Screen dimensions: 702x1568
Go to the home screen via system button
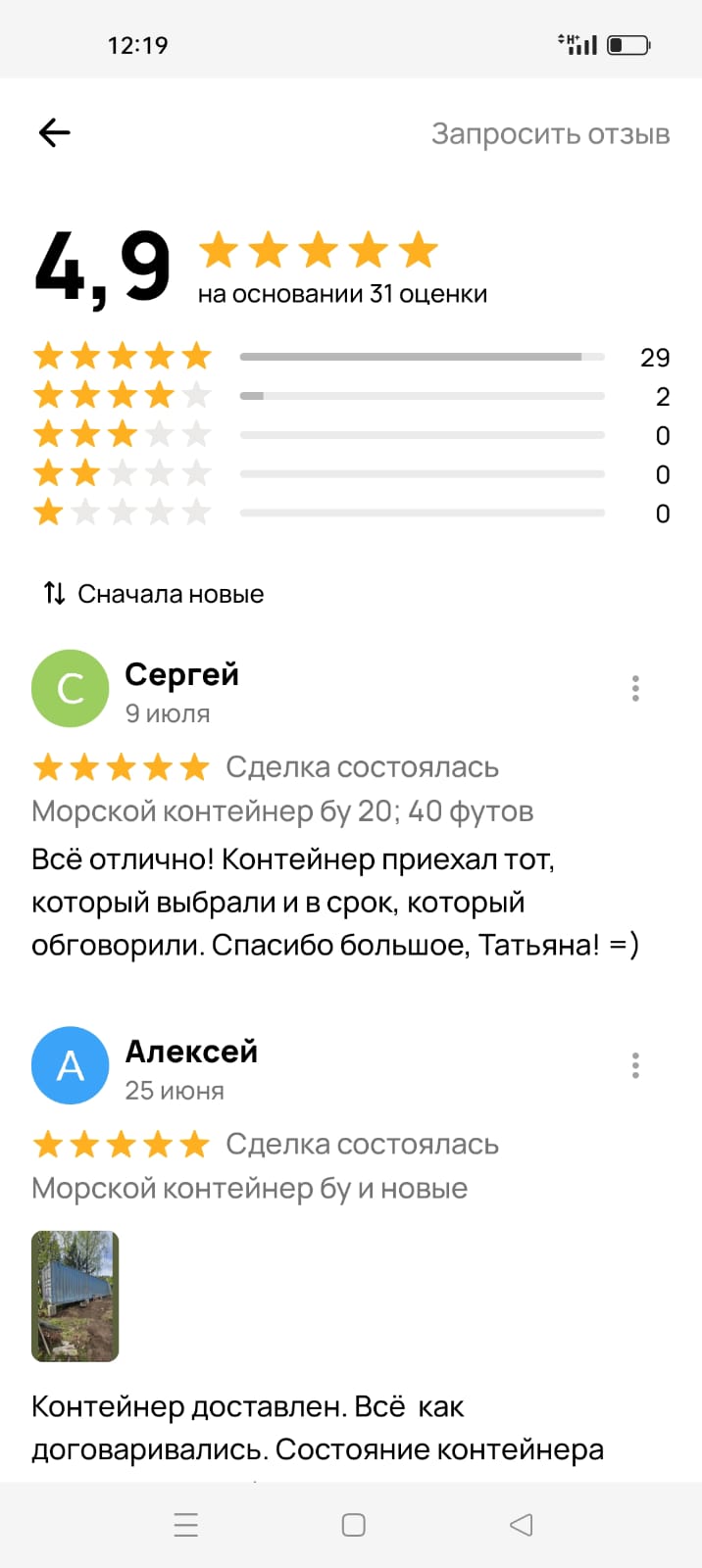pyautogui.click(x=353, y=1525)
